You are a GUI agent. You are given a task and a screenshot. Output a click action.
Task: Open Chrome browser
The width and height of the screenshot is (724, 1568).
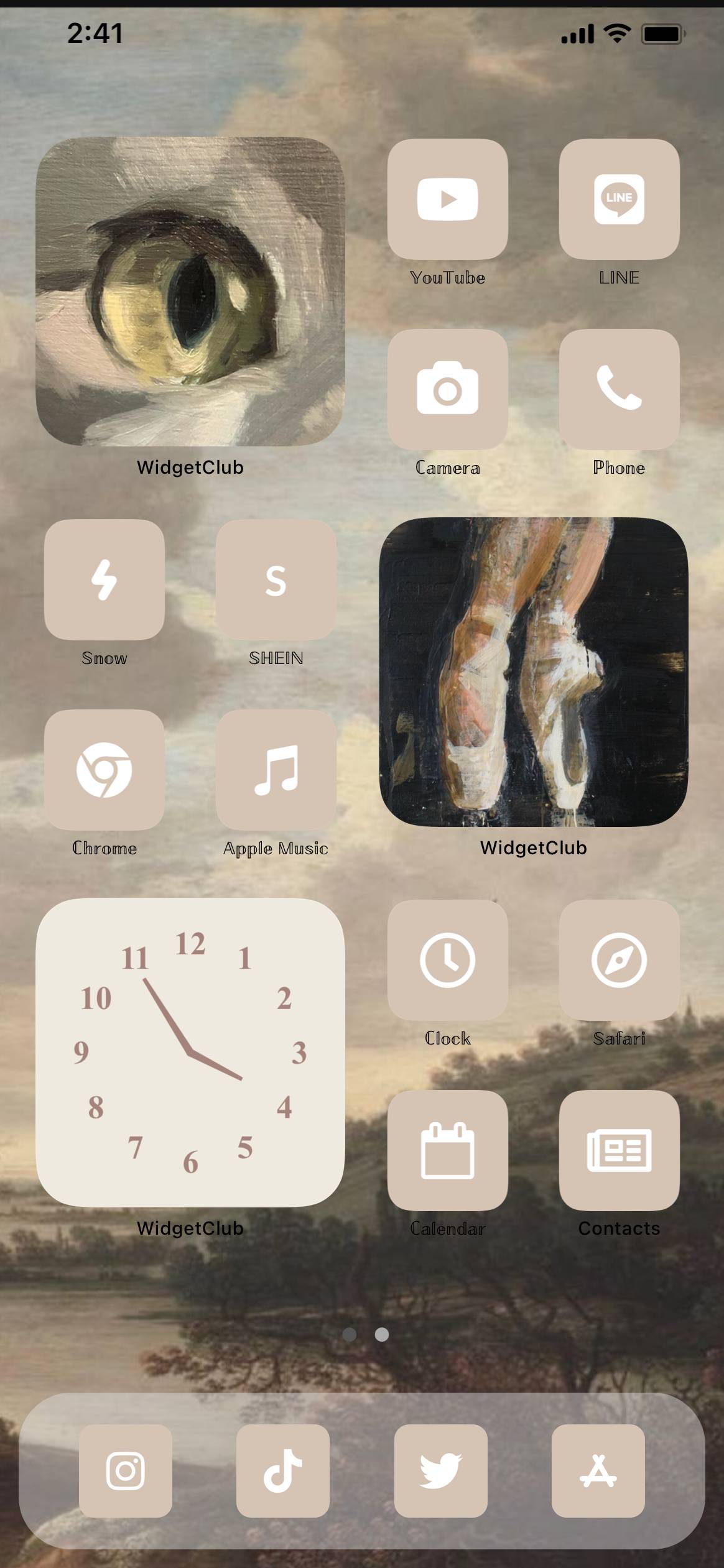[104, 770]
